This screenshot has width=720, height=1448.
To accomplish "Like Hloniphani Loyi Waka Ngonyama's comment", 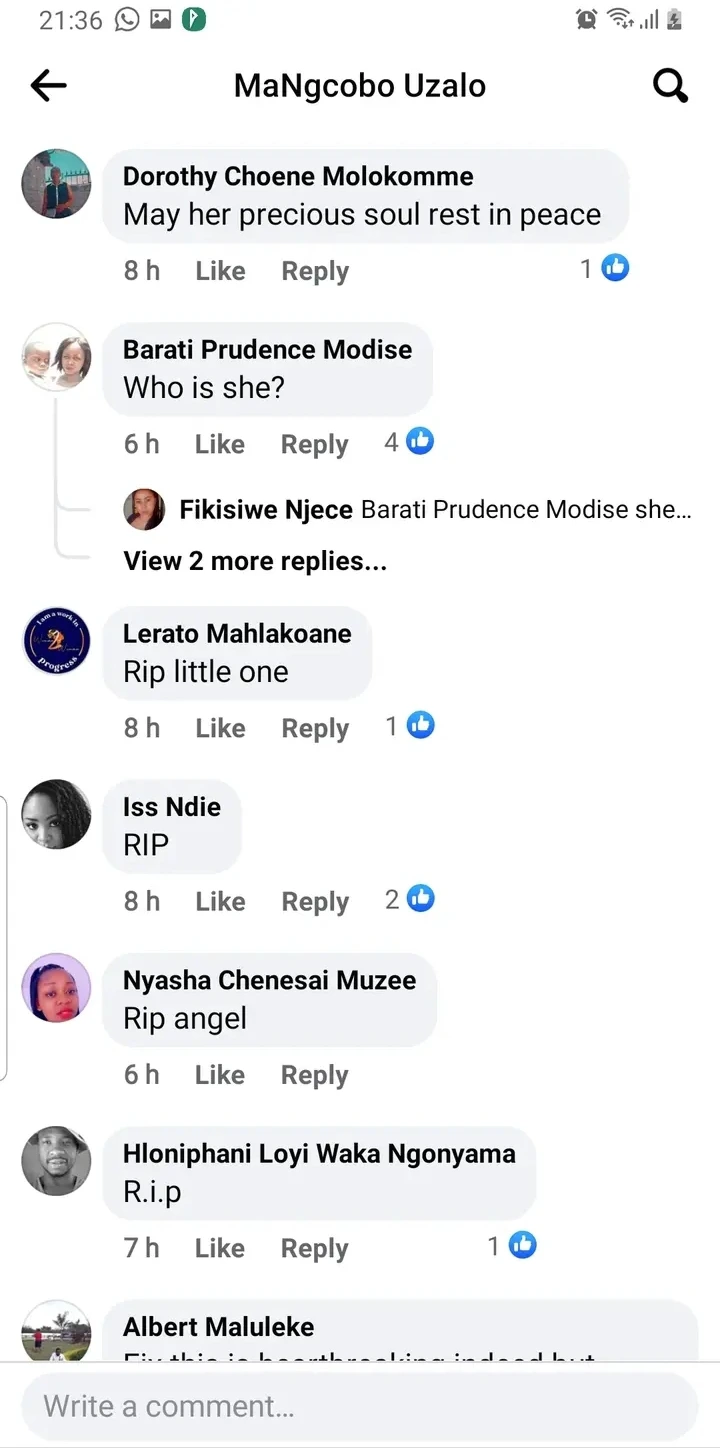I will point(220,1248).
